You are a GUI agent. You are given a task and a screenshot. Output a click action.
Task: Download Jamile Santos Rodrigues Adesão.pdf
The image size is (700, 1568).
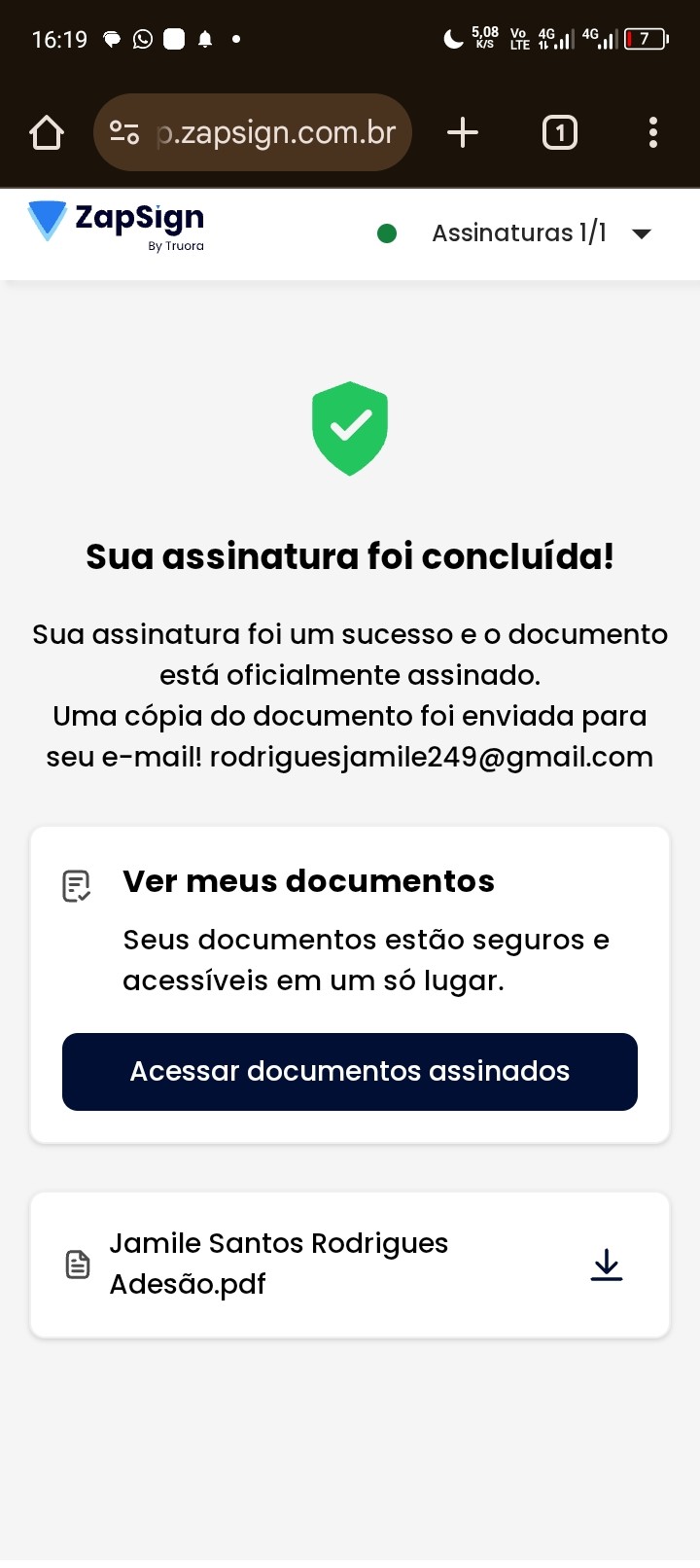(607, 1265)
